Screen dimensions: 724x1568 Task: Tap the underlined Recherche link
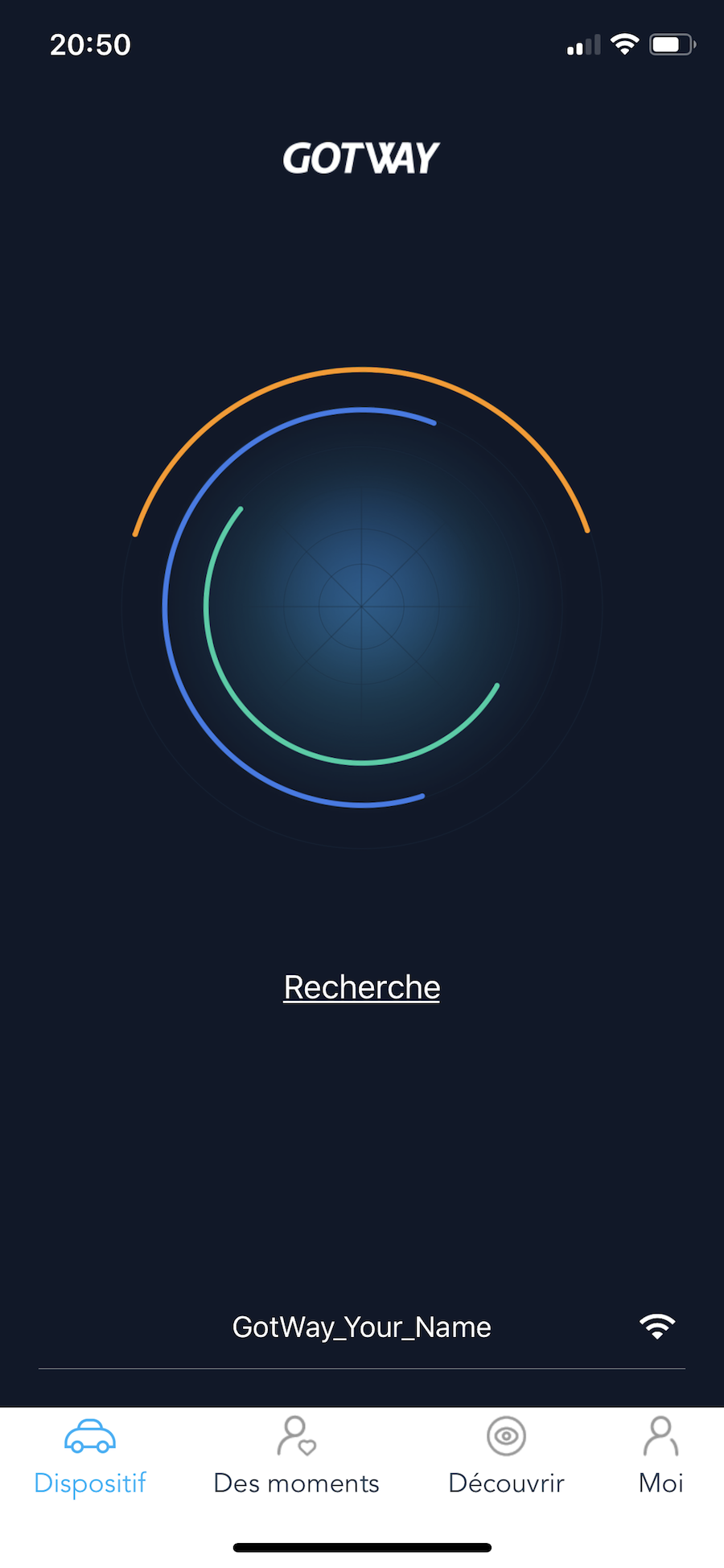pos(362,987)
